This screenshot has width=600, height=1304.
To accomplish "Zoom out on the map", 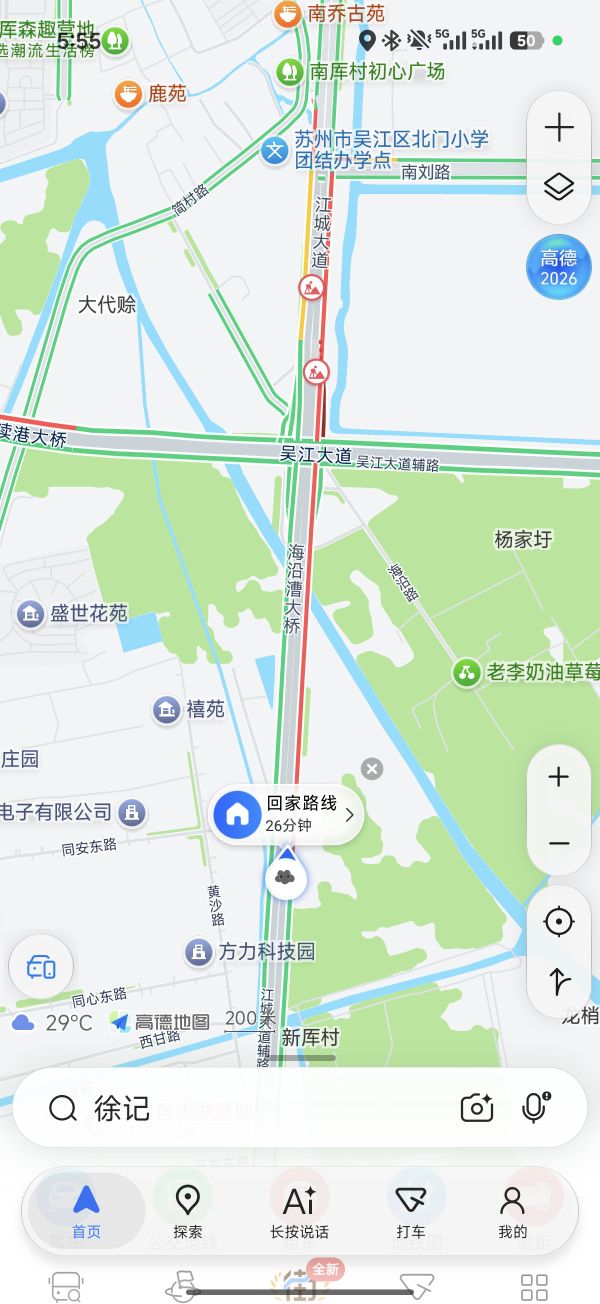I will (x=558, y=844).
